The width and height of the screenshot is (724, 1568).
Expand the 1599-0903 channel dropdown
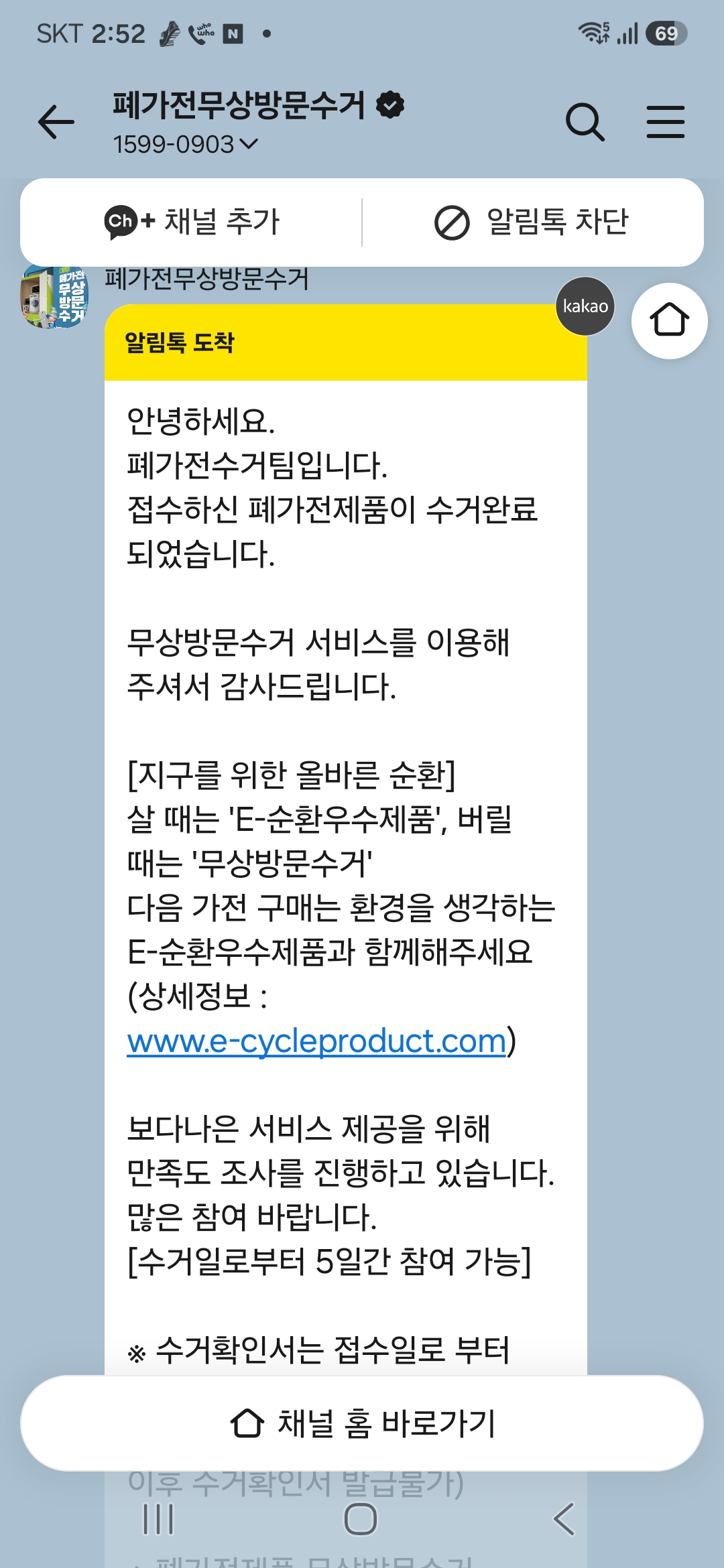pos(185,144)
